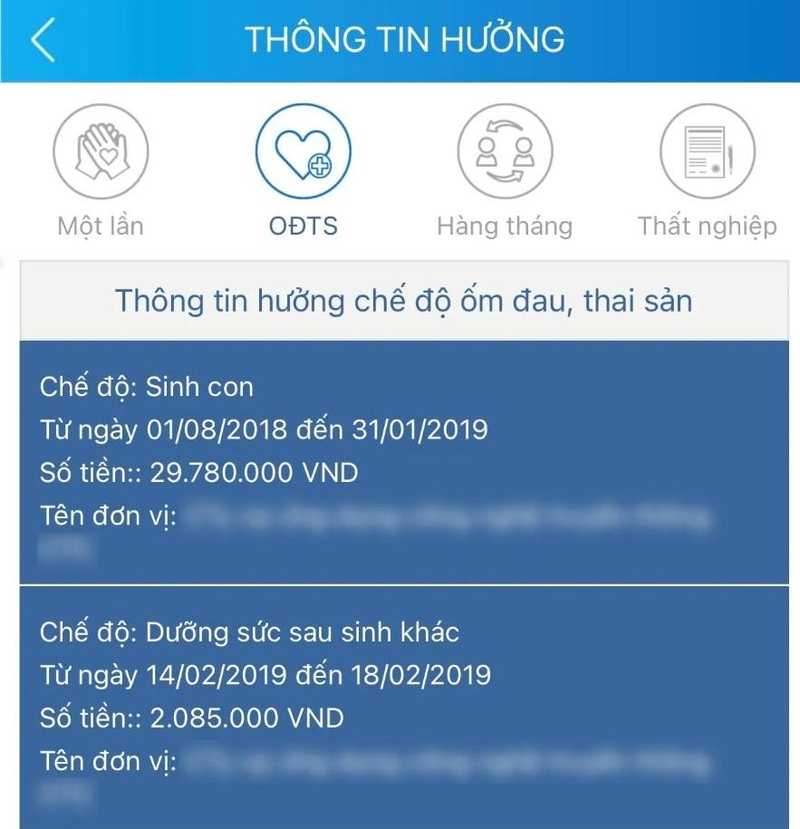
Task: Click the Hàng tháng people-sync icon
Action: tap(503, 150)
